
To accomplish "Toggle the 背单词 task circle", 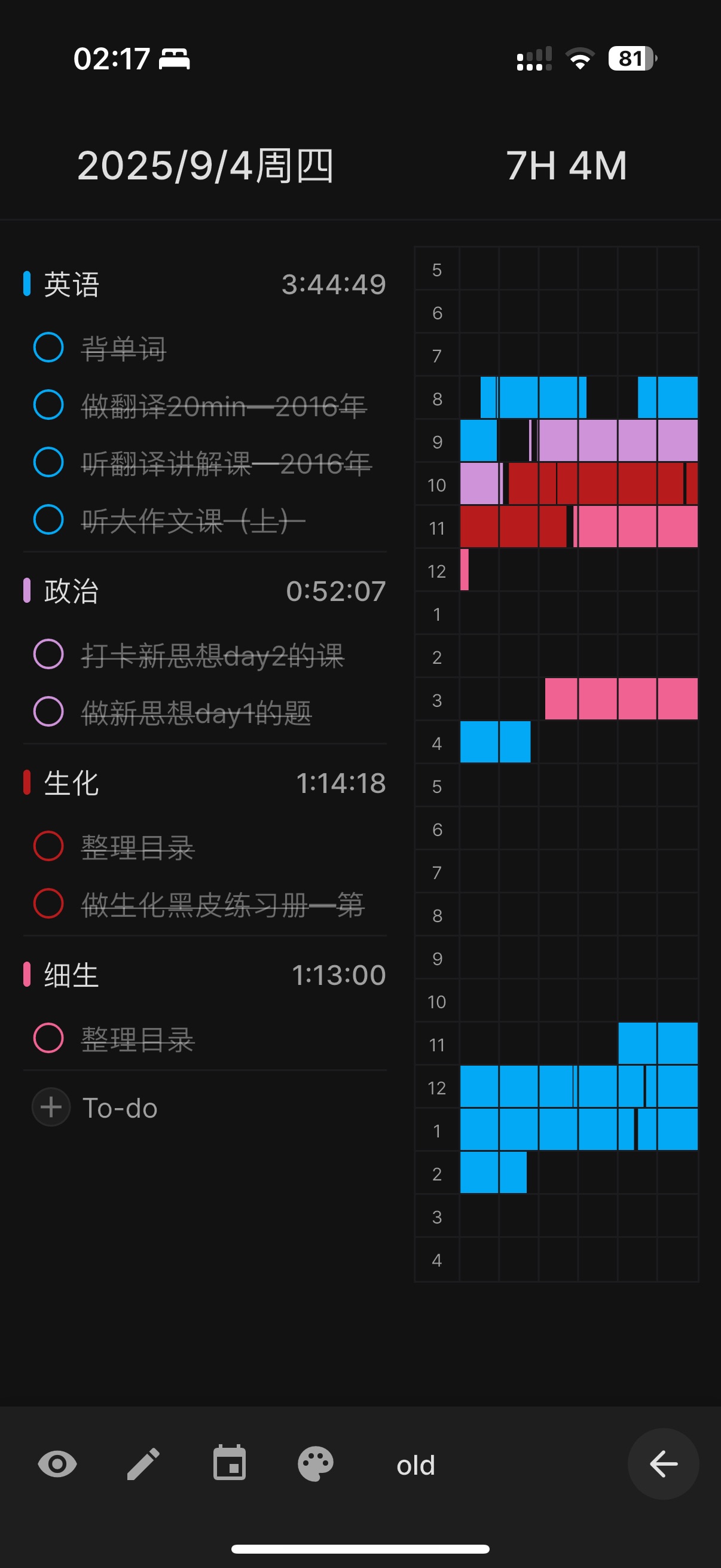I will (x=48, y=347).
